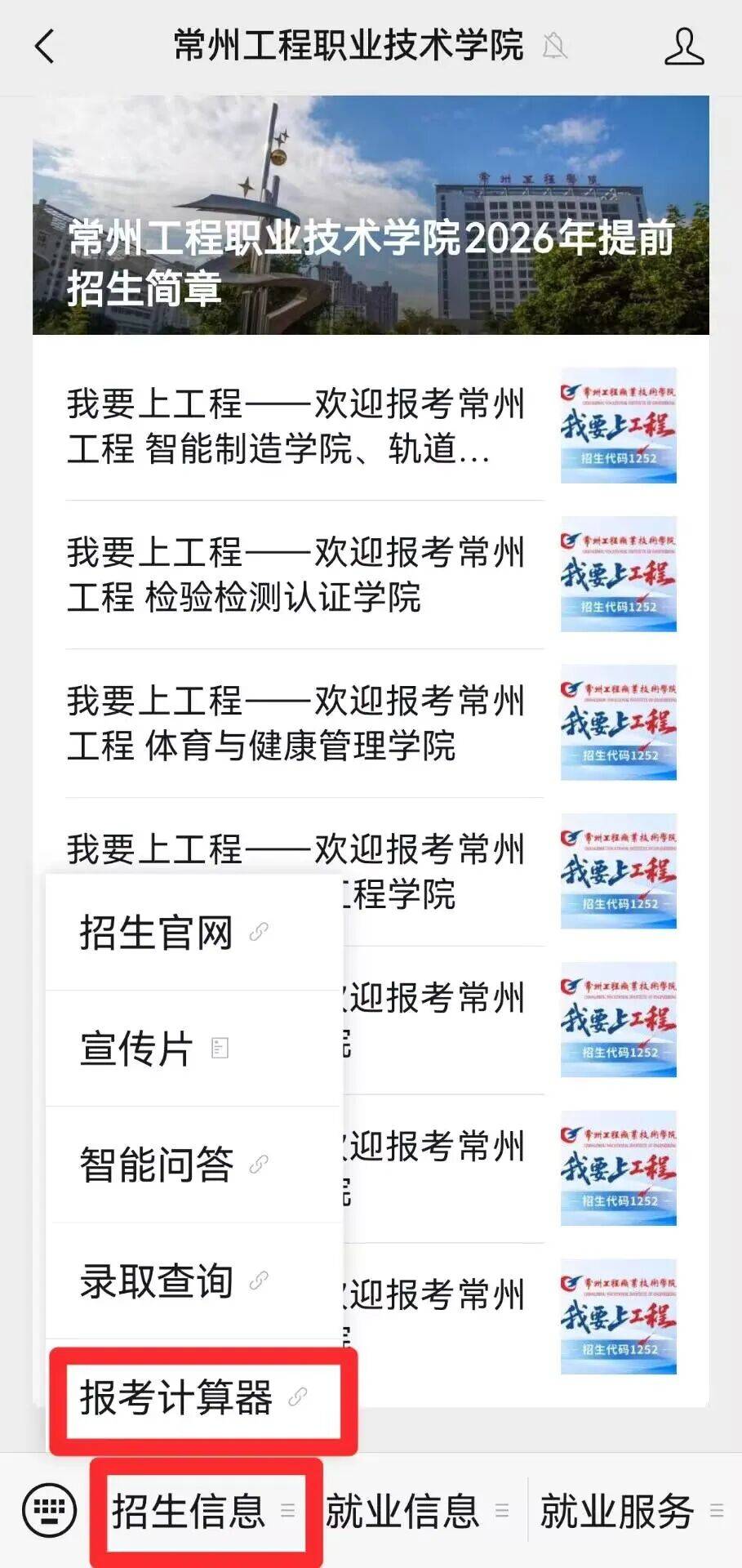Open the account profile icon

click(683, 46)
